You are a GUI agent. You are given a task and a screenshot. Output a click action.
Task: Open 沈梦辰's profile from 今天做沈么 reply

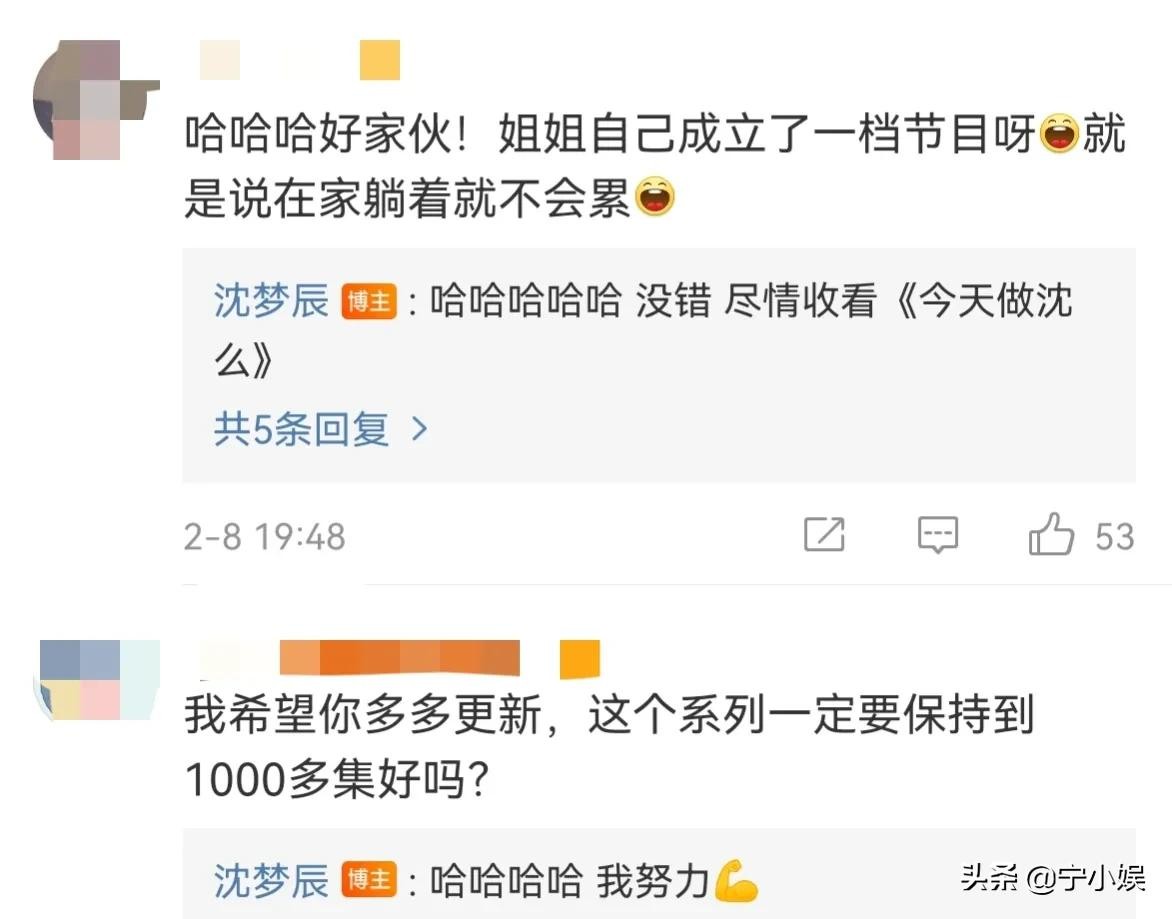(x=271, y=301)
